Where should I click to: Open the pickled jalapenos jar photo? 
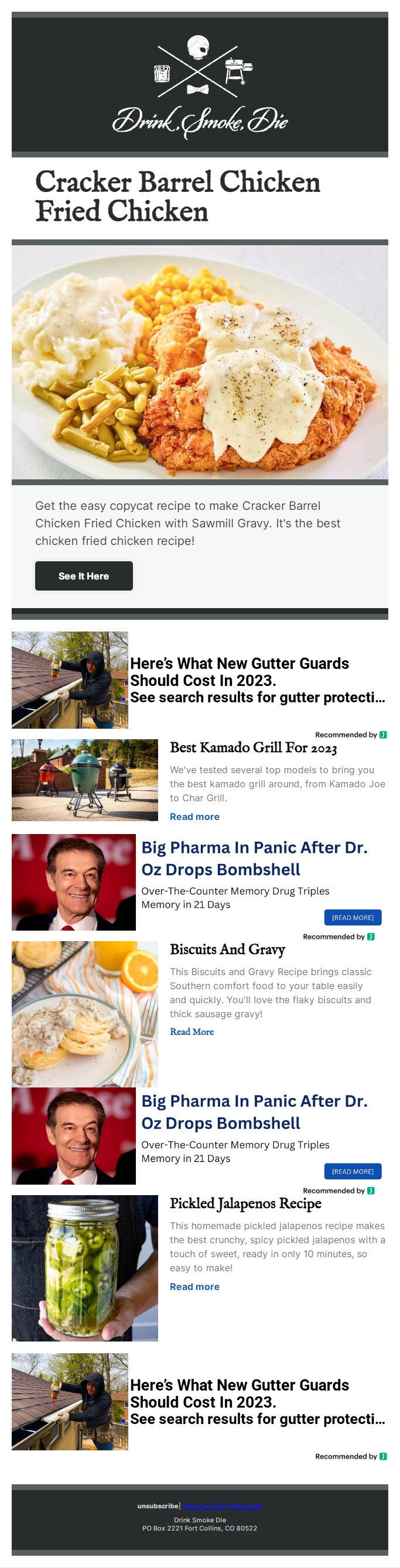pos(85,1268)
